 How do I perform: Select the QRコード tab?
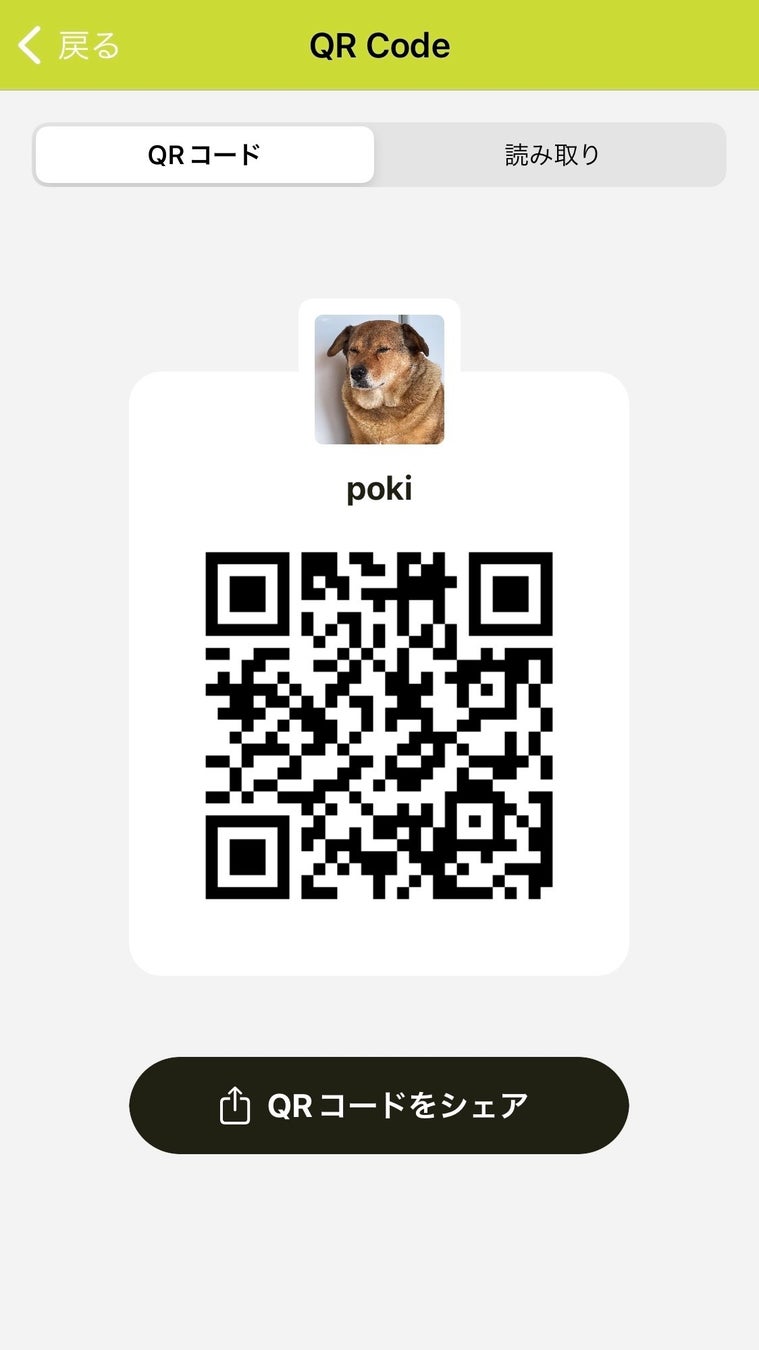[x=205, y=155]
